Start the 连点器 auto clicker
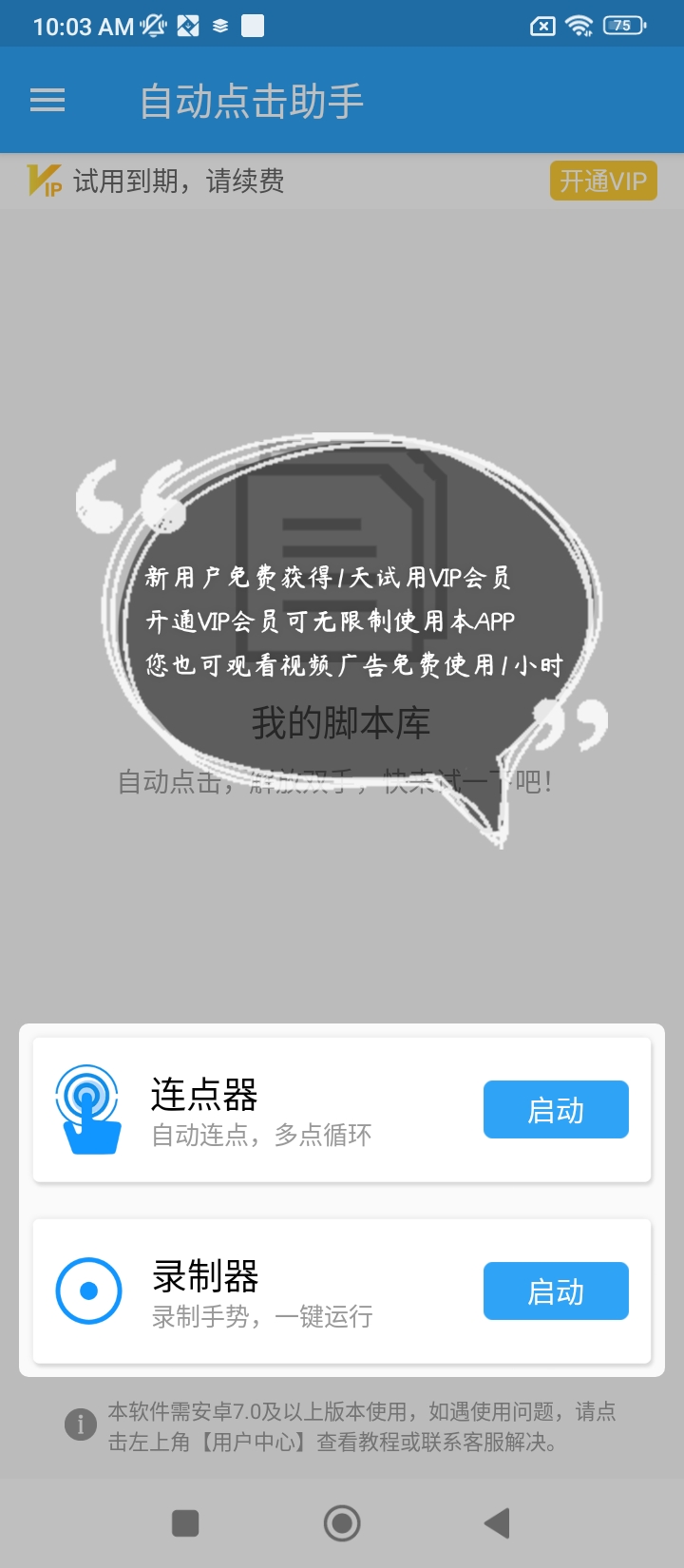 (556, 1109)
